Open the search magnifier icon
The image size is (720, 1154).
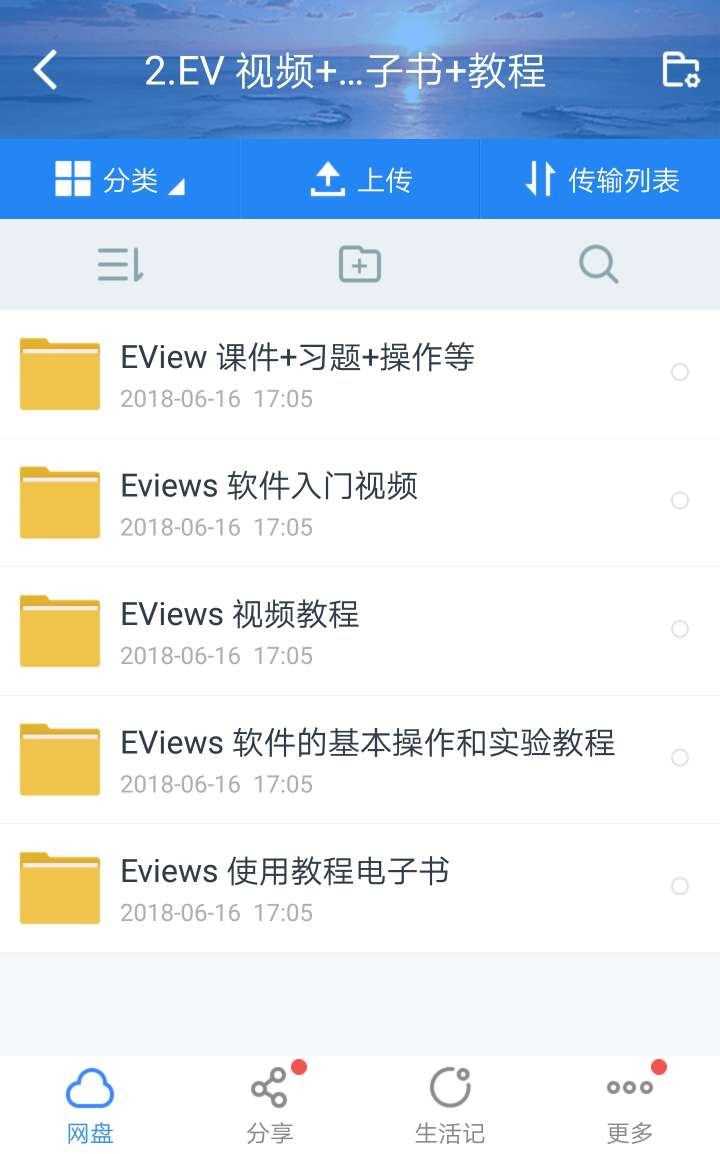599,265
